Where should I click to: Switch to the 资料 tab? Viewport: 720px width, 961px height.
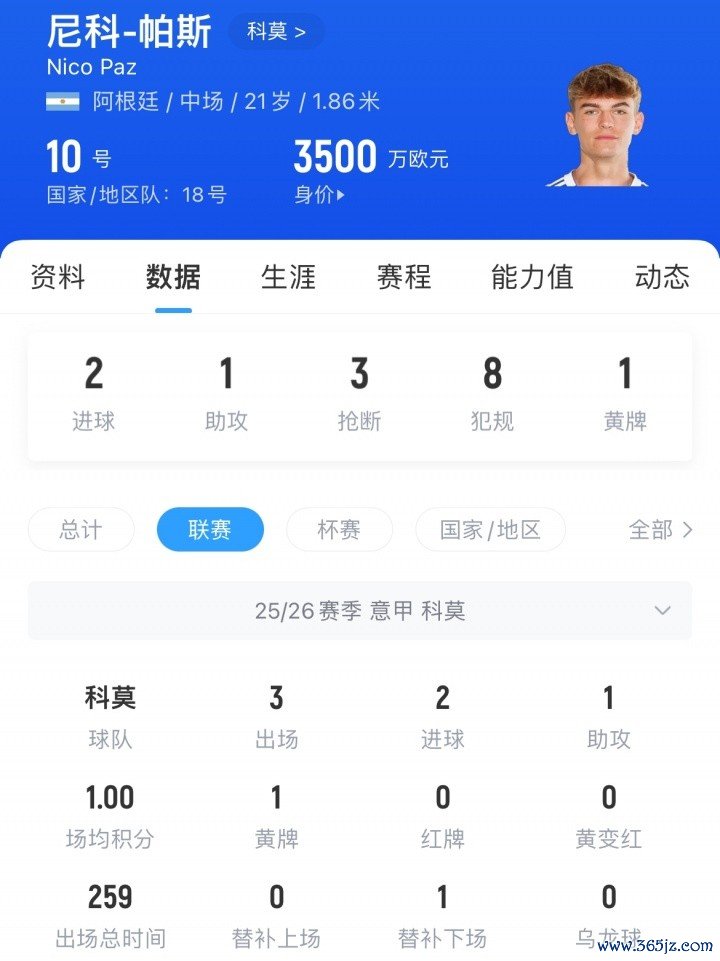coord(58,277)
